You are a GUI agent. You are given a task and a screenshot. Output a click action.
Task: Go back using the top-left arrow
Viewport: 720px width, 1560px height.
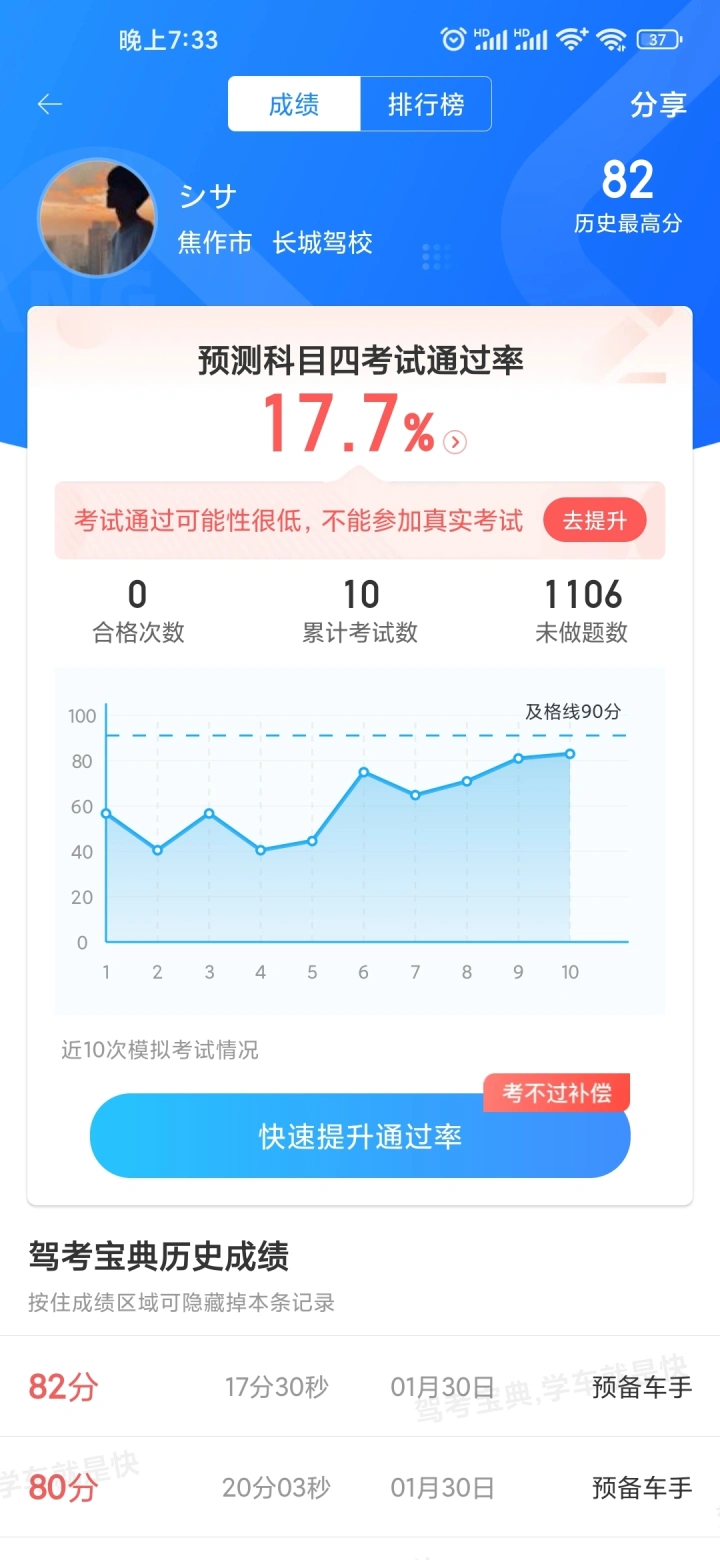(x=50, y=104)
